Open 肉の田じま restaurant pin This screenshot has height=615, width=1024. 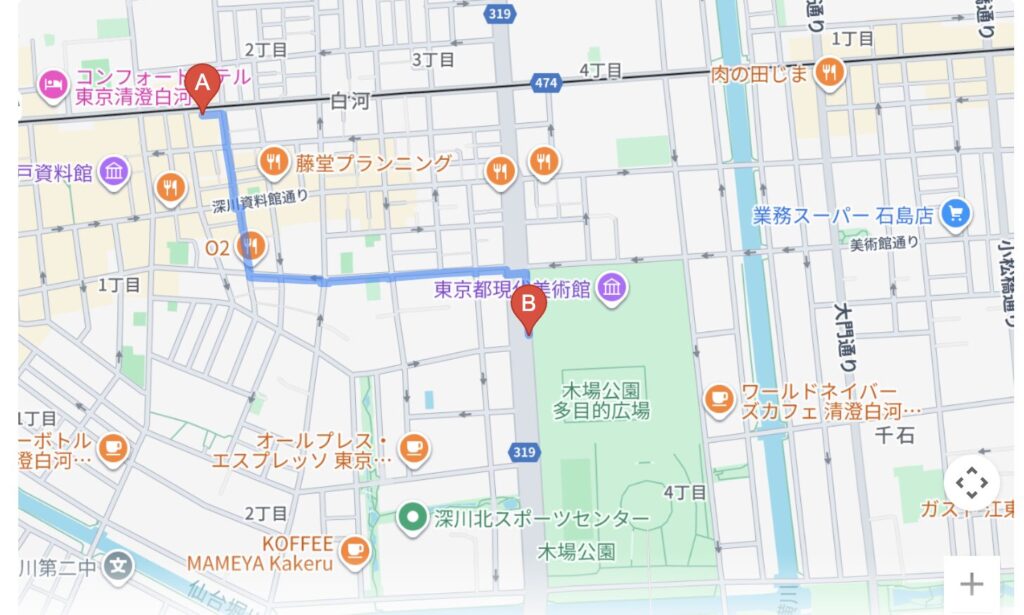(x=829, y=71)
